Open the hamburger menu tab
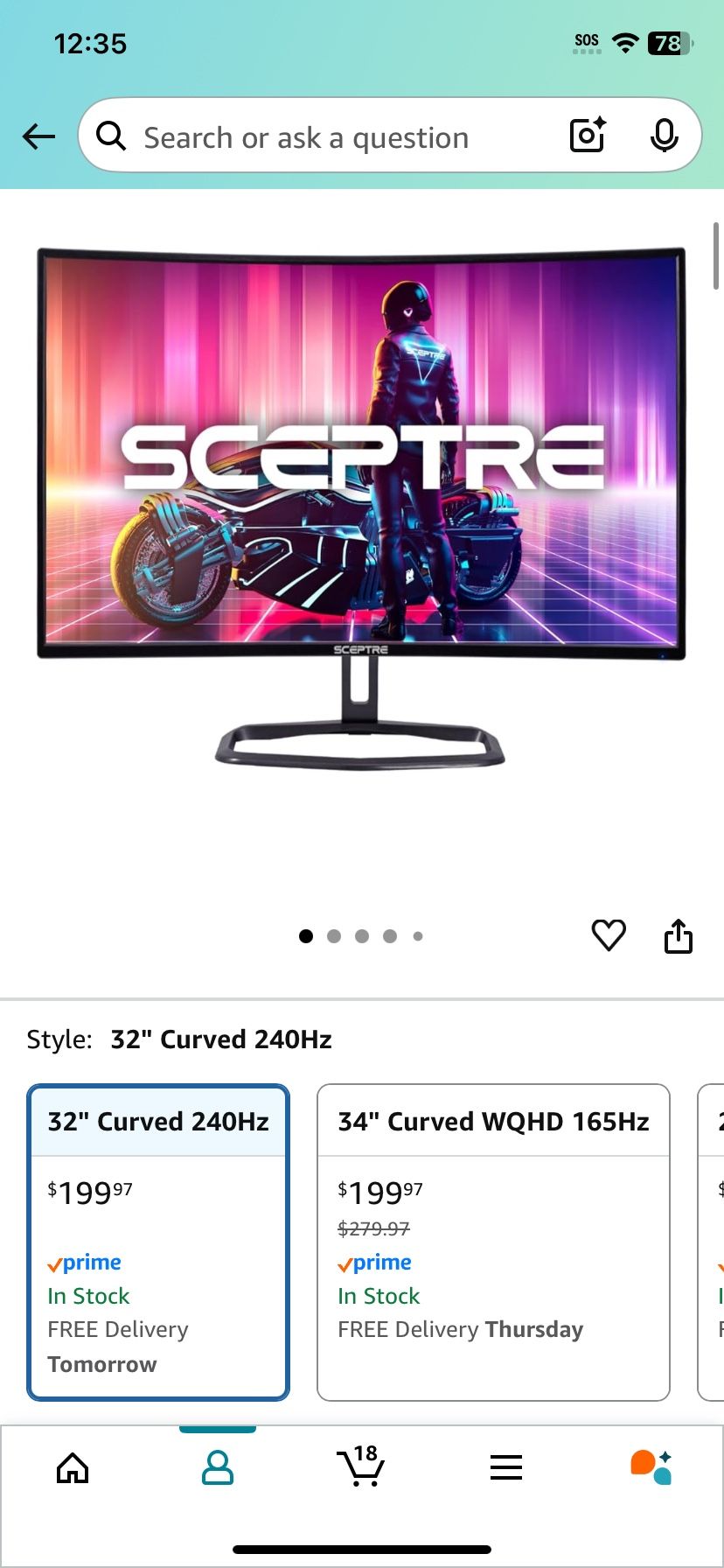Image resolution: width=724 pixels, height=1568 pixels. pos(506,1467)
